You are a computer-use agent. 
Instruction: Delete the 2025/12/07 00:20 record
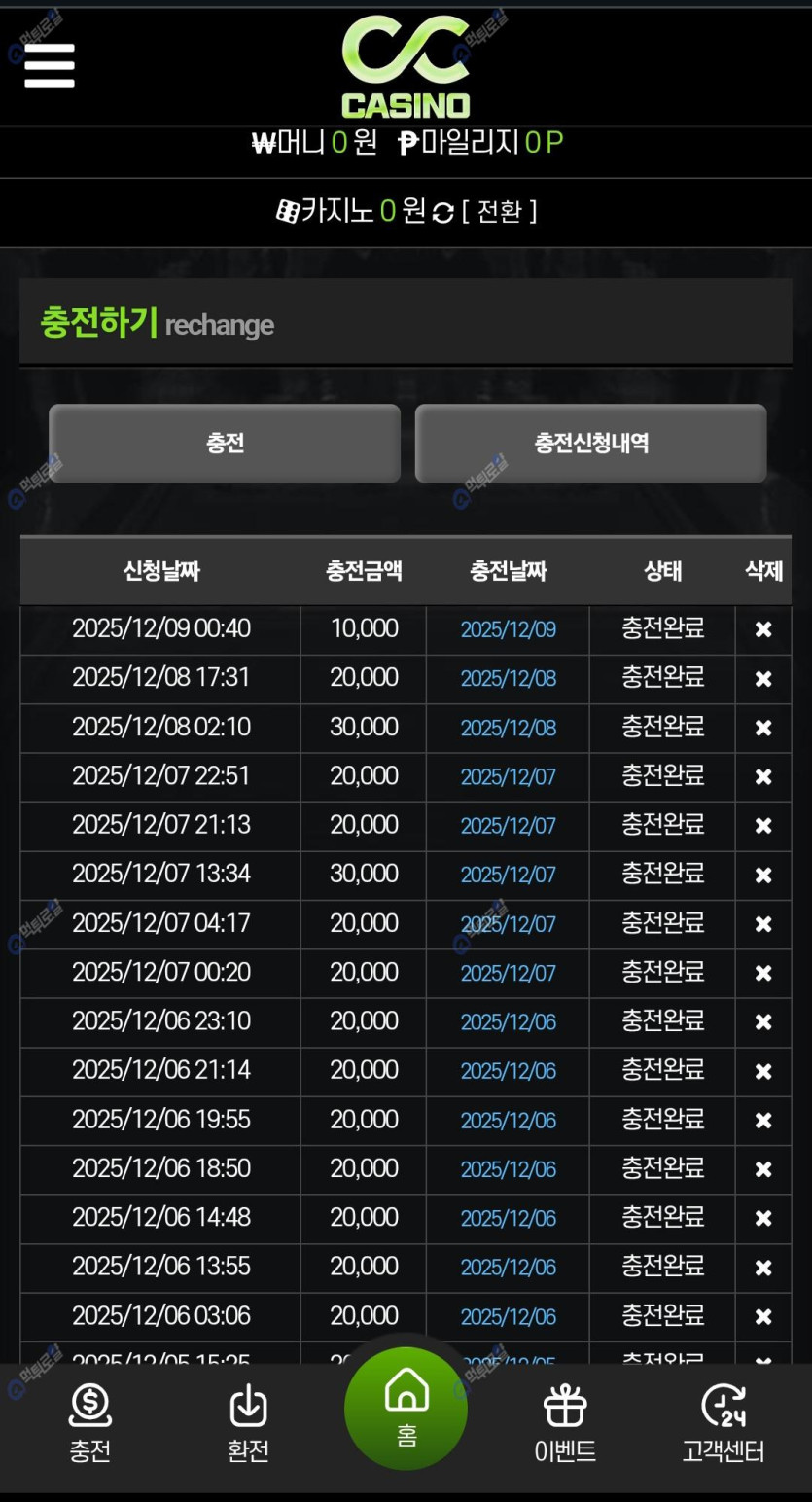[763, 973]
